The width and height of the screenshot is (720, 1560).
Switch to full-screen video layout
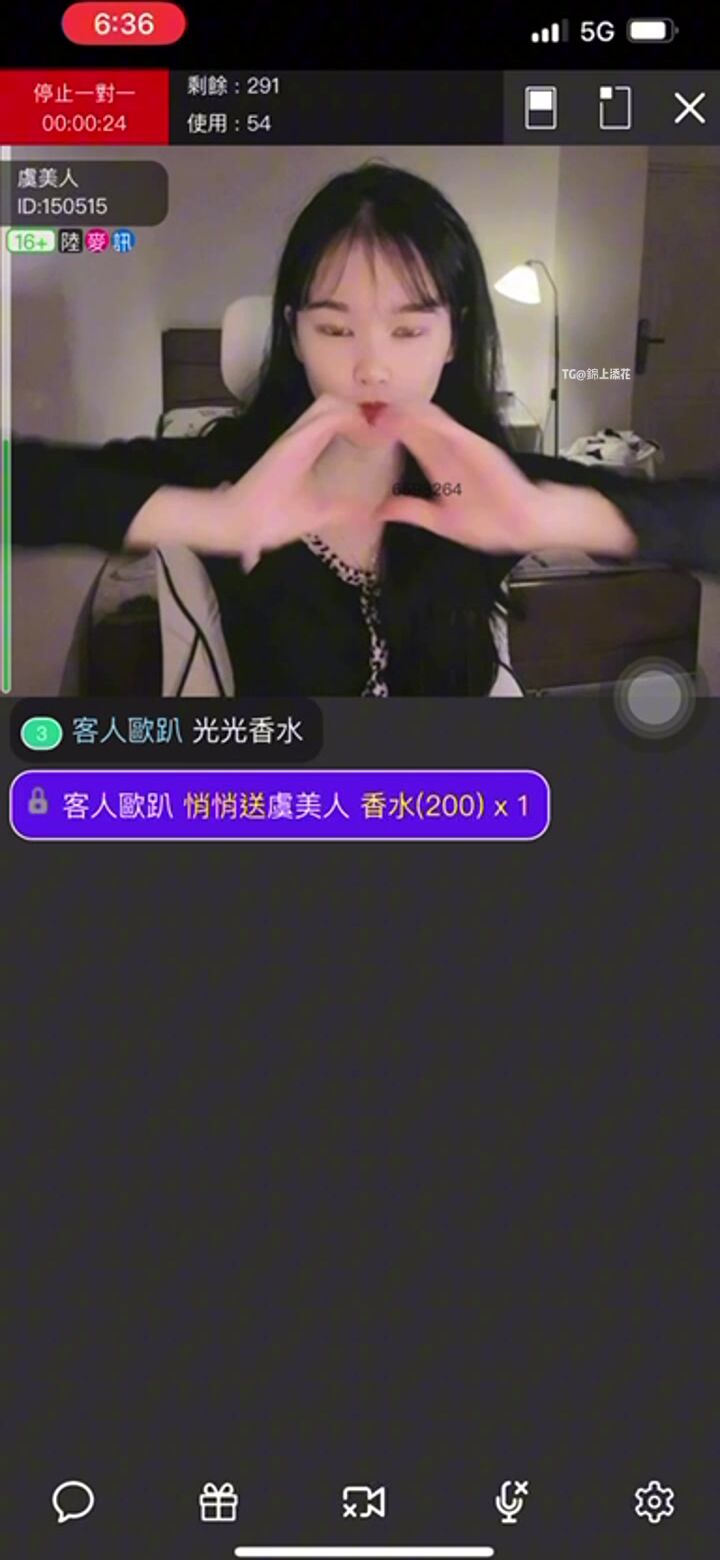click(x=615, y=108)
